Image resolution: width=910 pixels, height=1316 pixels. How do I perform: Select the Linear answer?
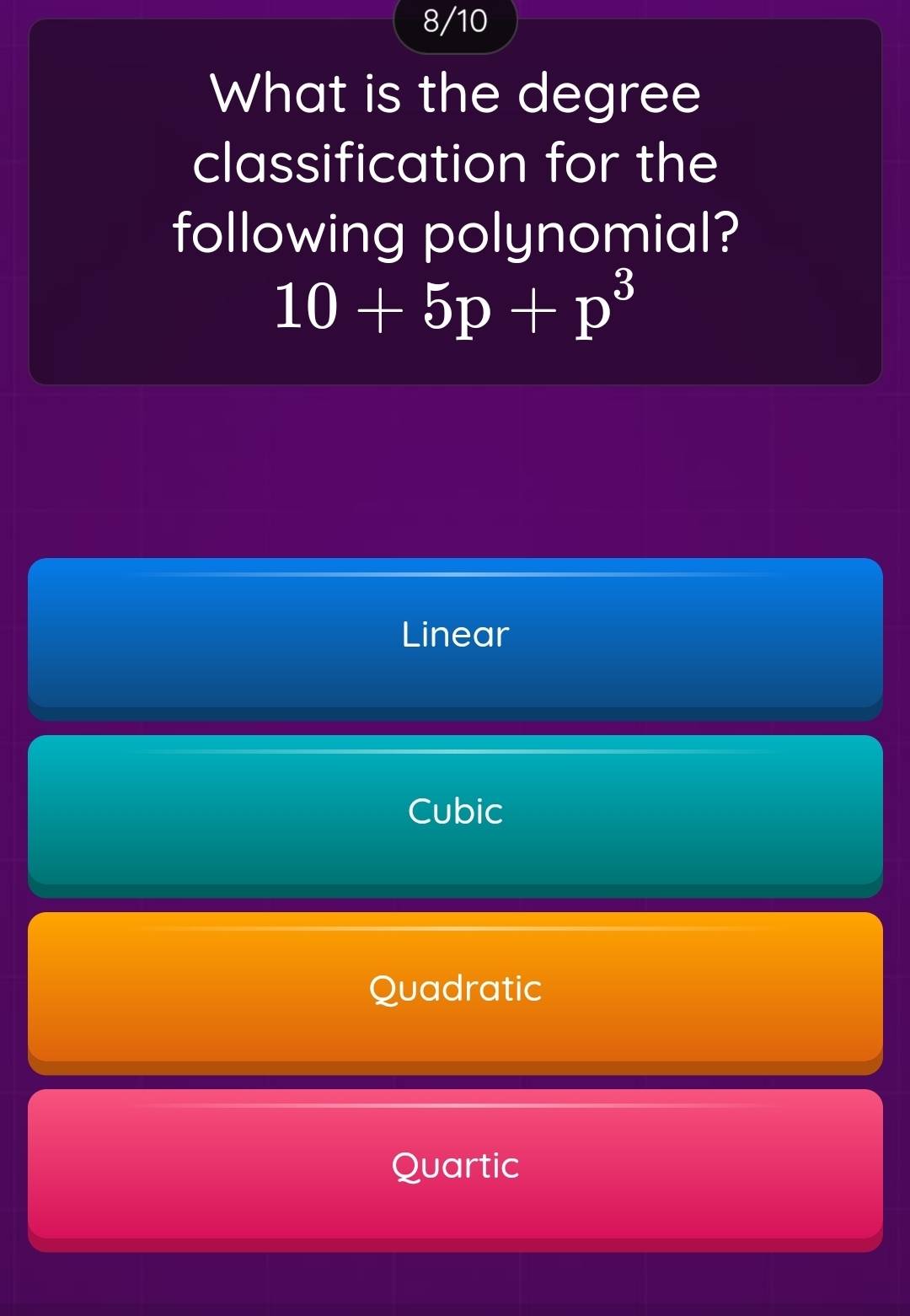[455, 634]
